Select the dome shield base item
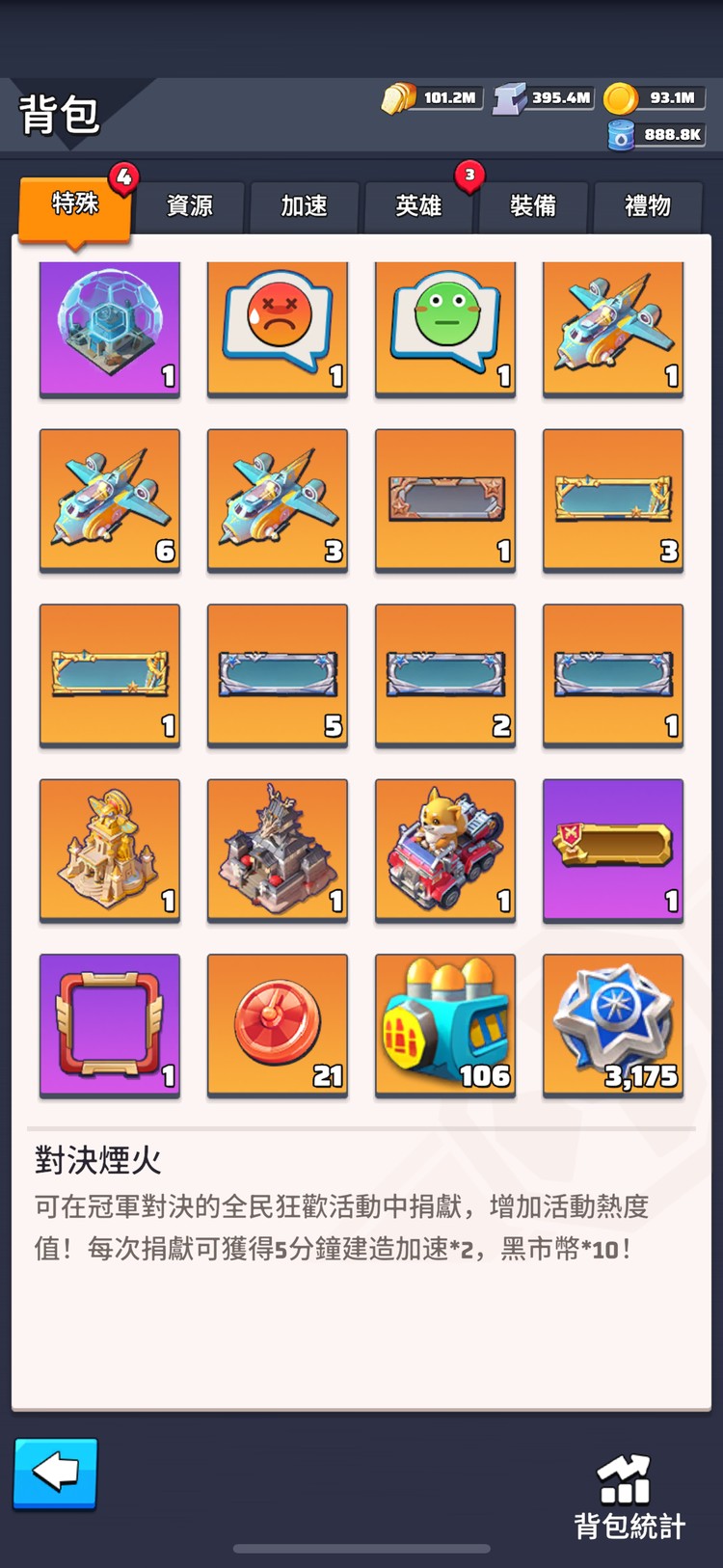723x1568 pixels. [110, 327]
